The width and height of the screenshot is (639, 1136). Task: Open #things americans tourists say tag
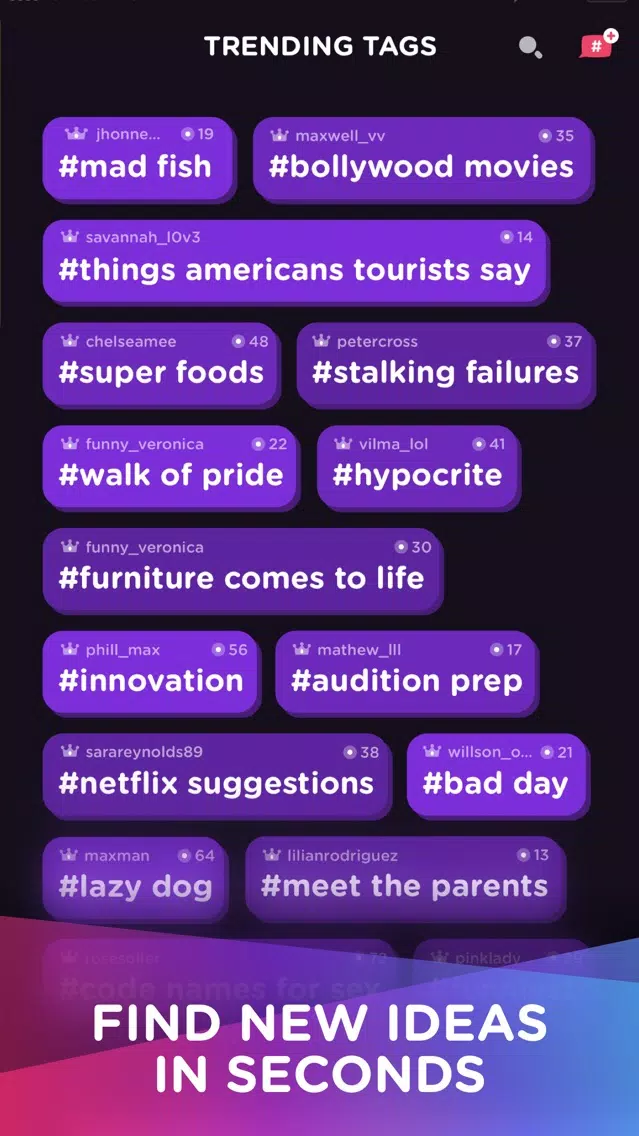coord(294,260)
